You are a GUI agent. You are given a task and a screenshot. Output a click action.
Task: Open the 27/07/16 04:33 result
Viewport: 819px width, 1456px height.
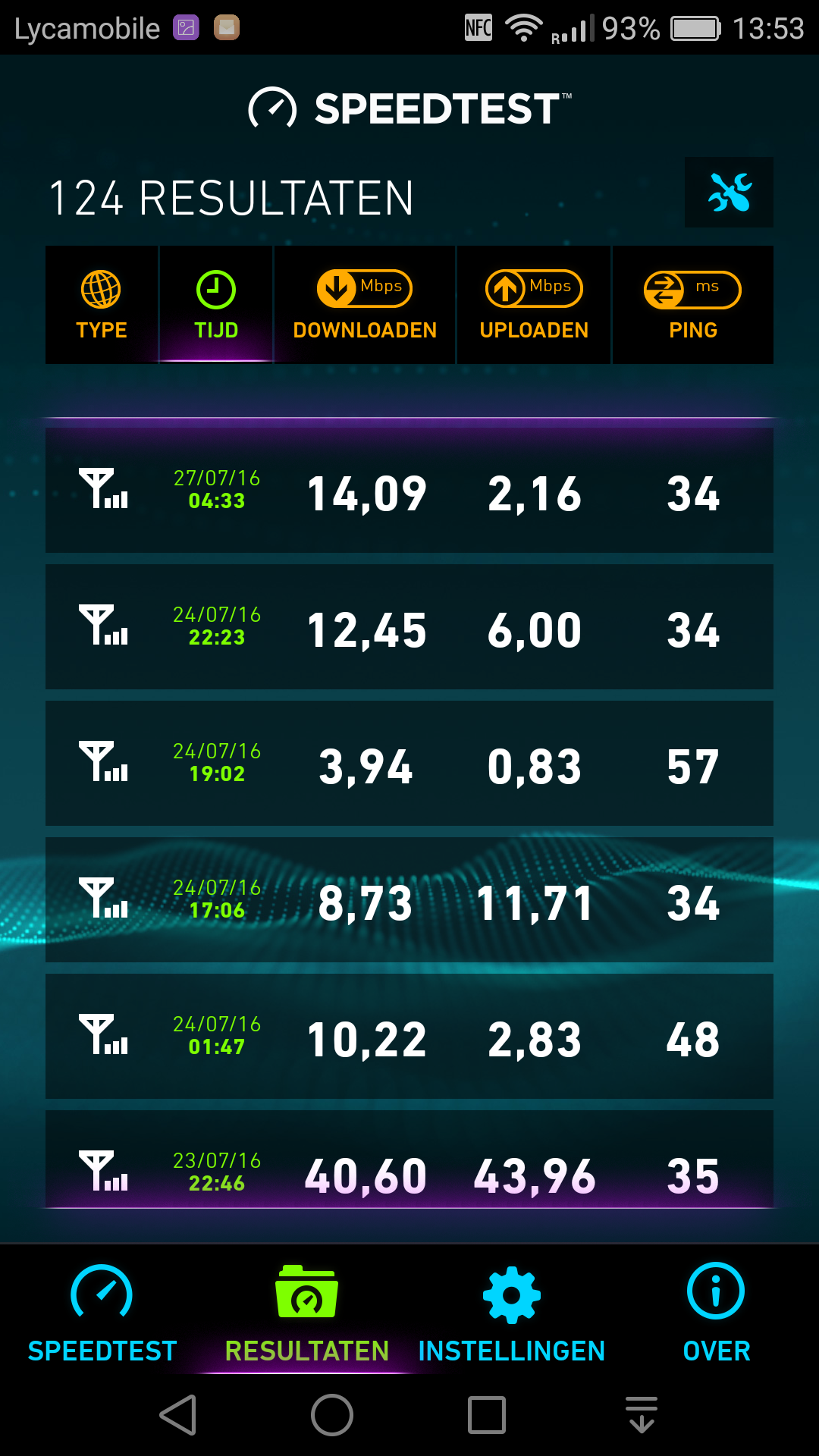tap(409, 491)
